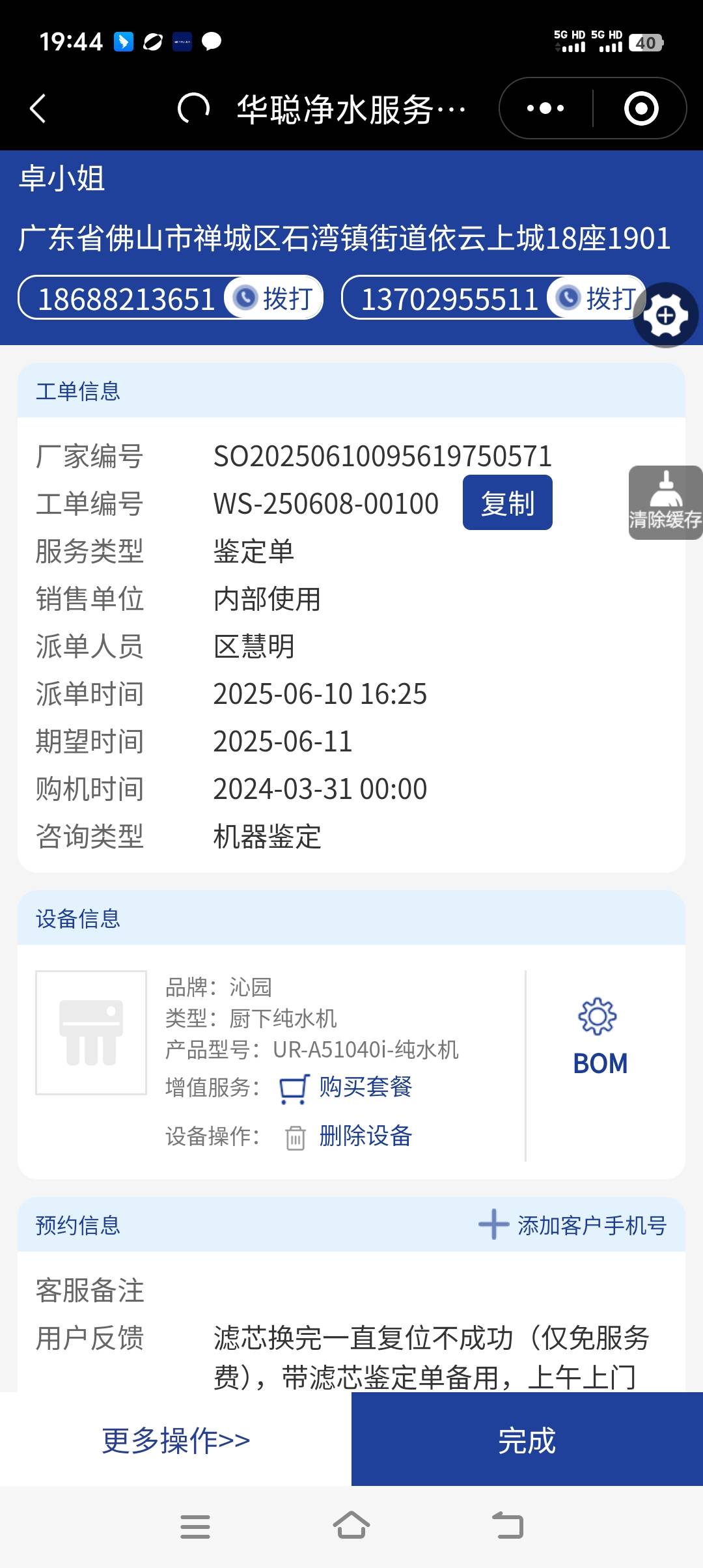Dial the number 13702955511
The height and width of the screenshot is (1568, 703).
pyautogui.click(x=597, y=298)
